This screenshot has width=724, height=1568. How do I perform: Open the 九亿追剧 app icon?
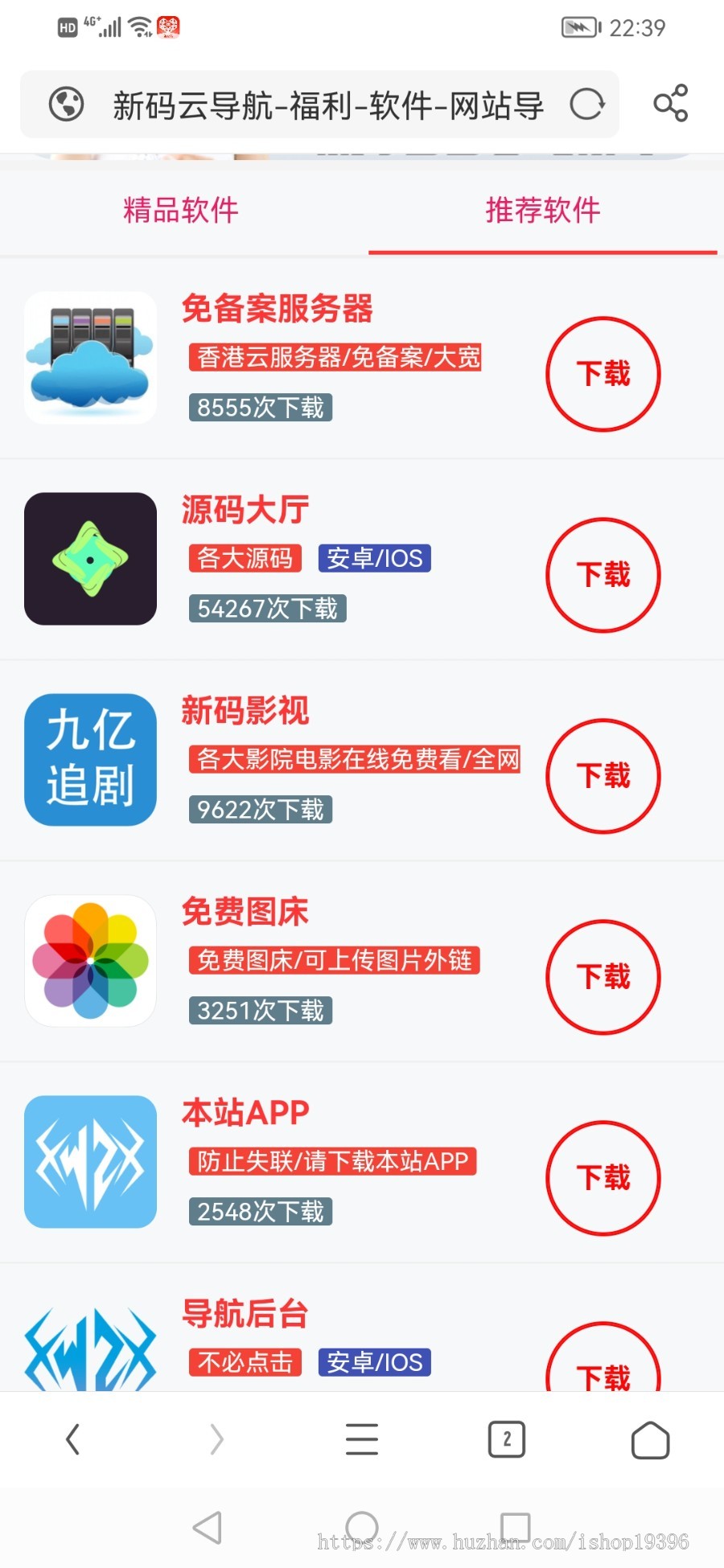(x=90, y=760)
